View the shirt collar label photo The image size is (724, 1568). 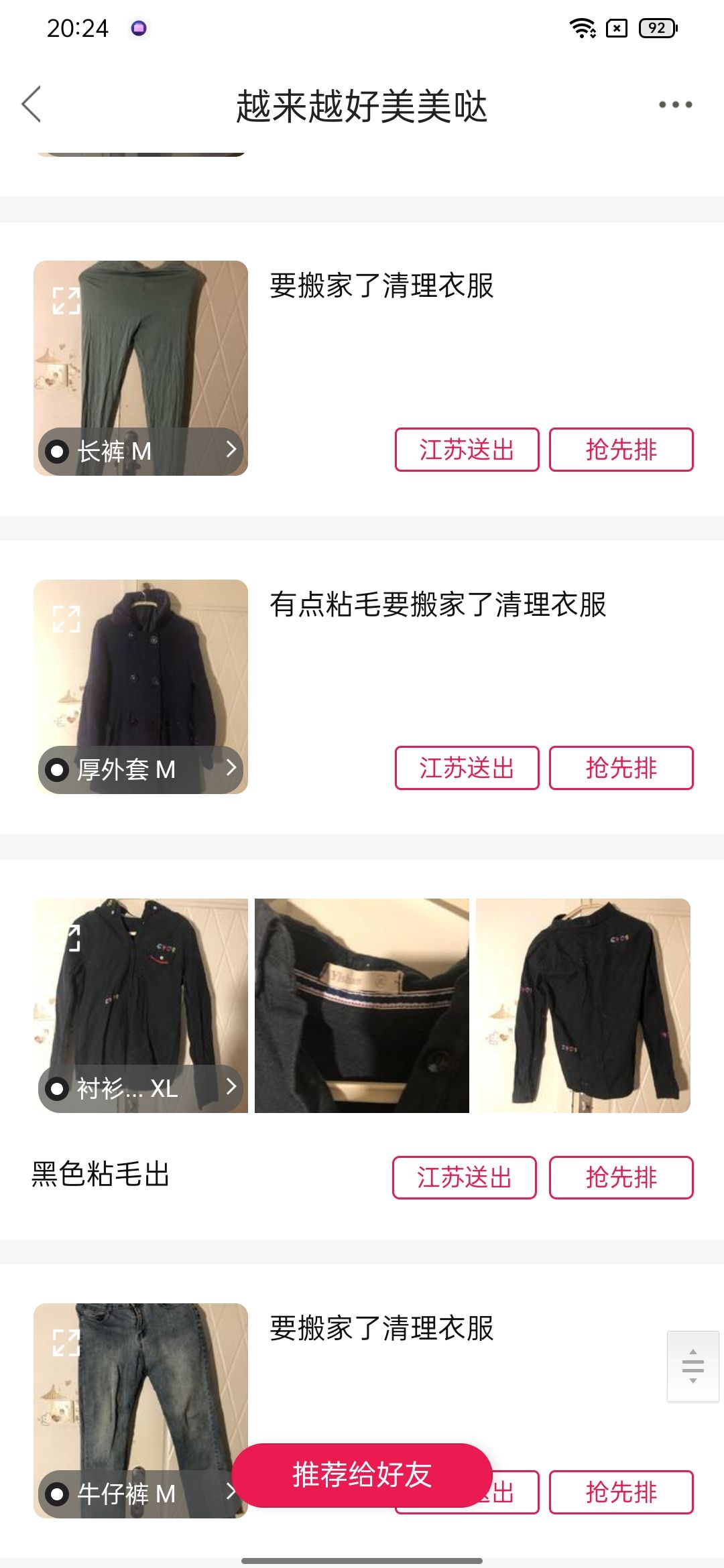tap(362, 1006)
